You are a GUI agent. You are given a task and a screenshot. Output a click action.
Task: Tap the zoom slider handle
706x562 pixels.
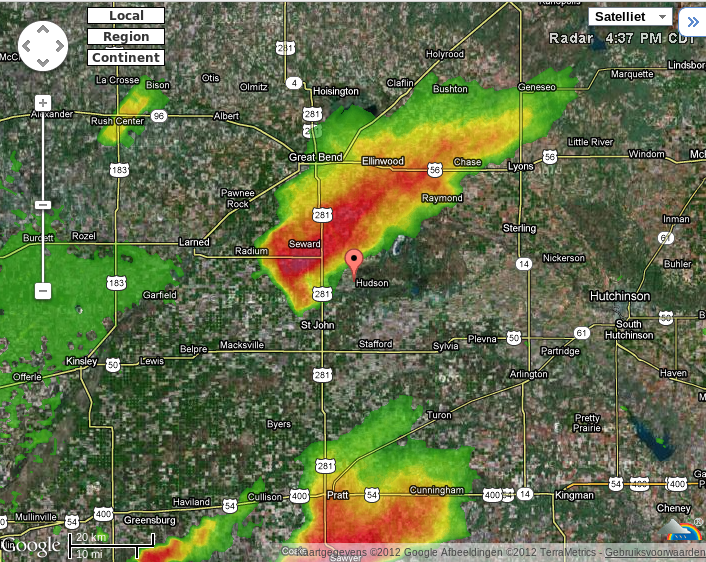click(x=43, y=204)
